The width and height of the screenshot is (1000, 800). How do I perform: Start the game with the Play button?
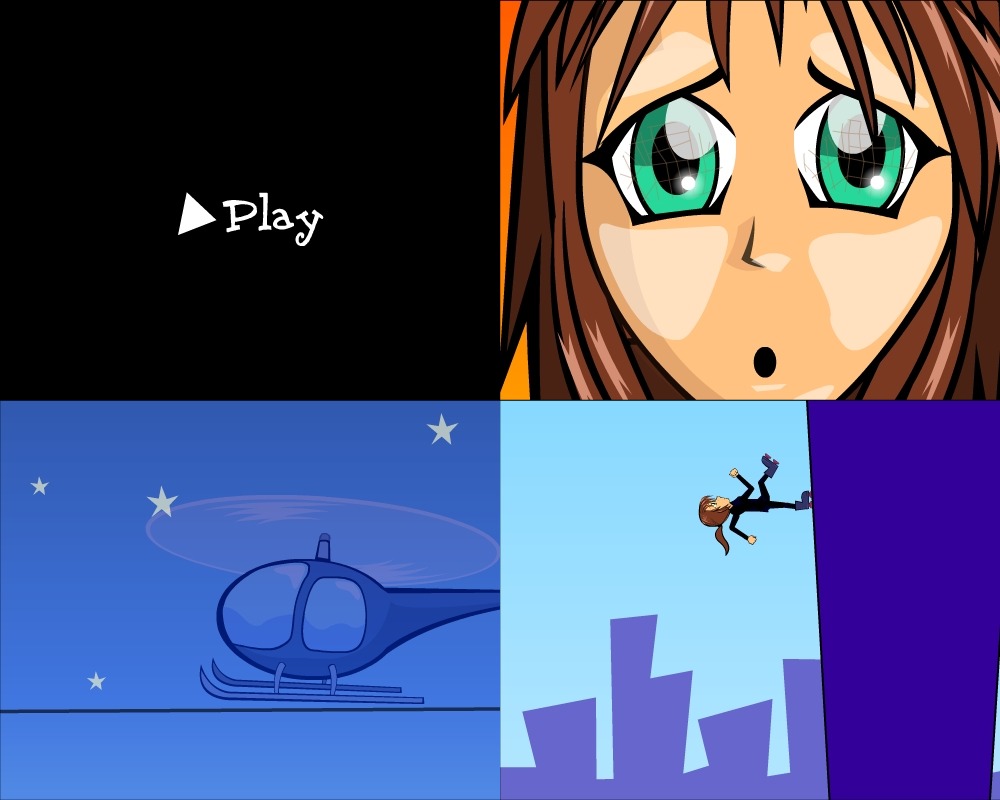pyautogui.click(x=252, y=216)
